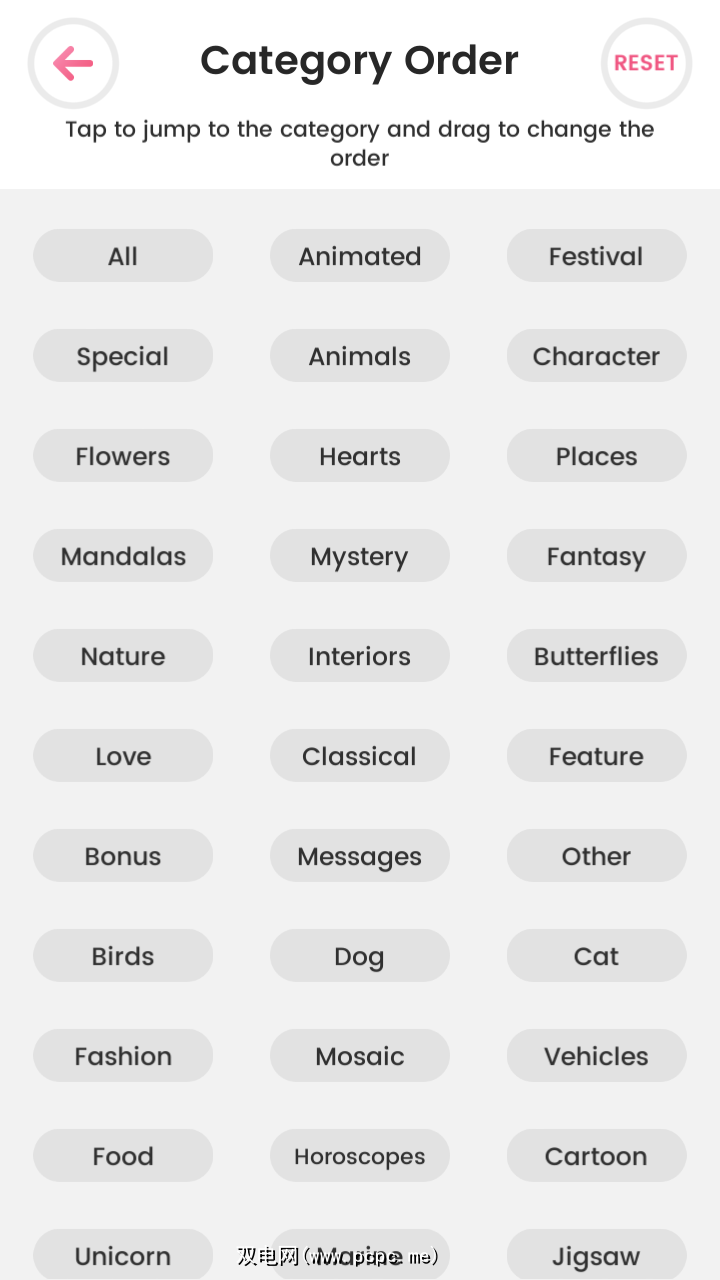Screen dimensions: 720x1280
Task: Choose the Flowers category
Action: 123,456
